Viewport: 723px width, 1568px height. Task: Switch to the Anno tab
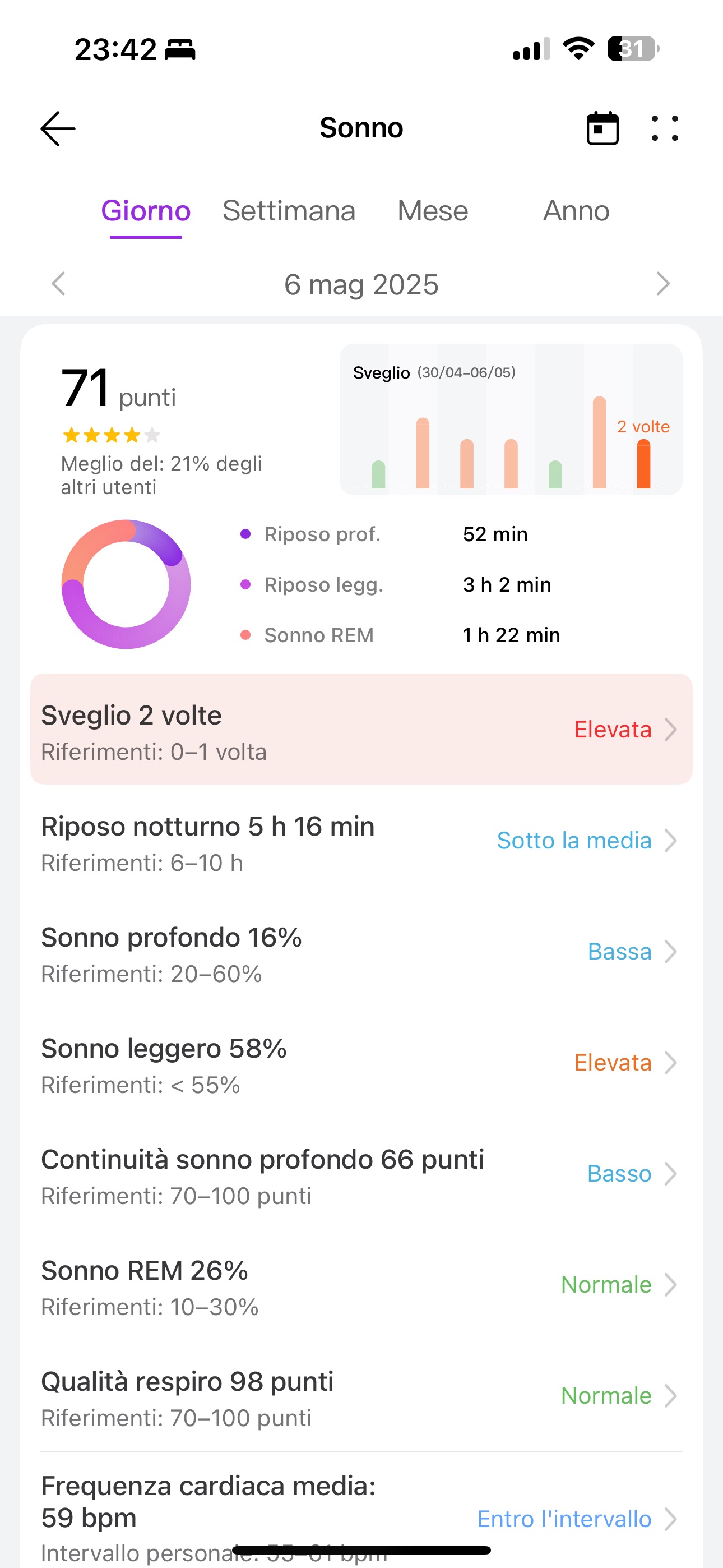pos(576,211)
